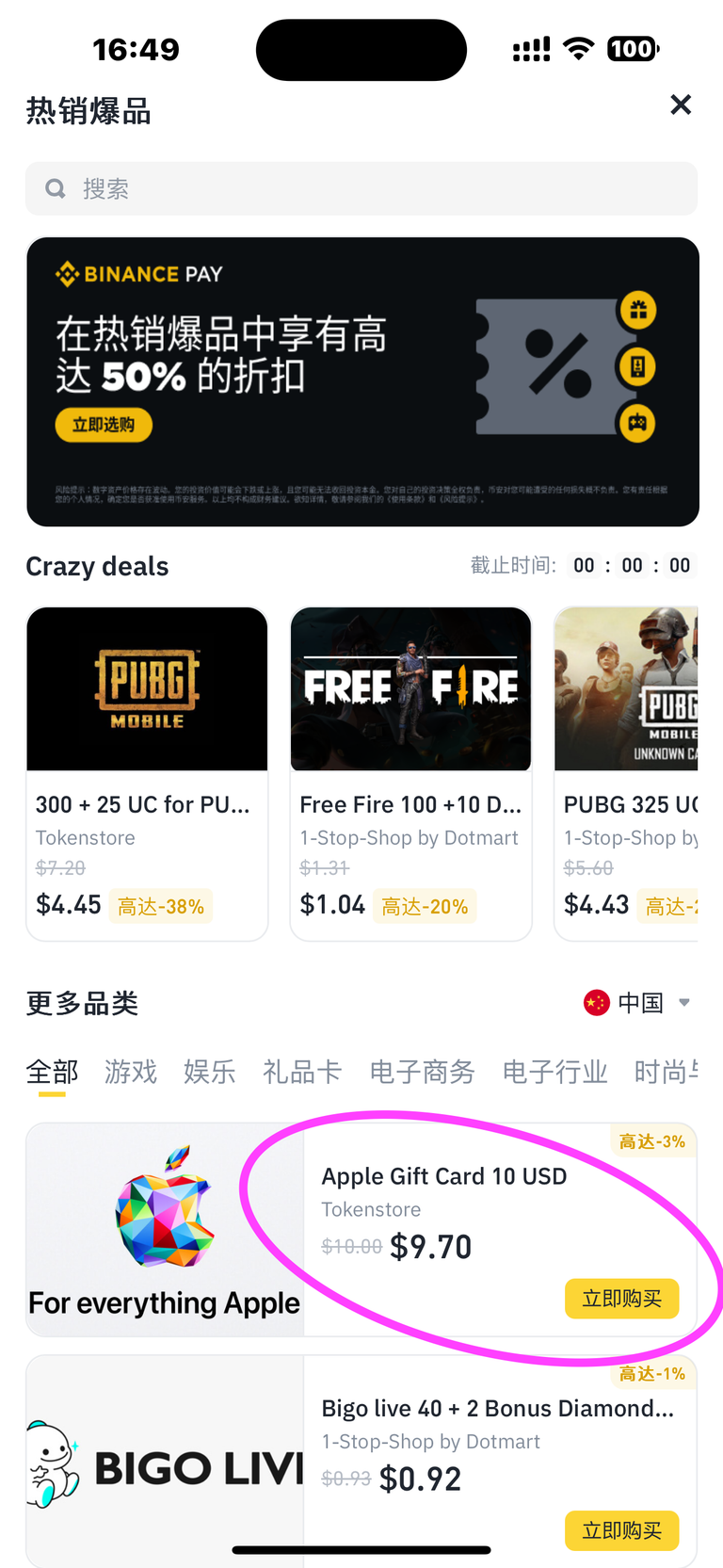
Task: Tap 立即购买 for Bigo live diamonds
Action: pyautogui.click(x=621, y=1530)
